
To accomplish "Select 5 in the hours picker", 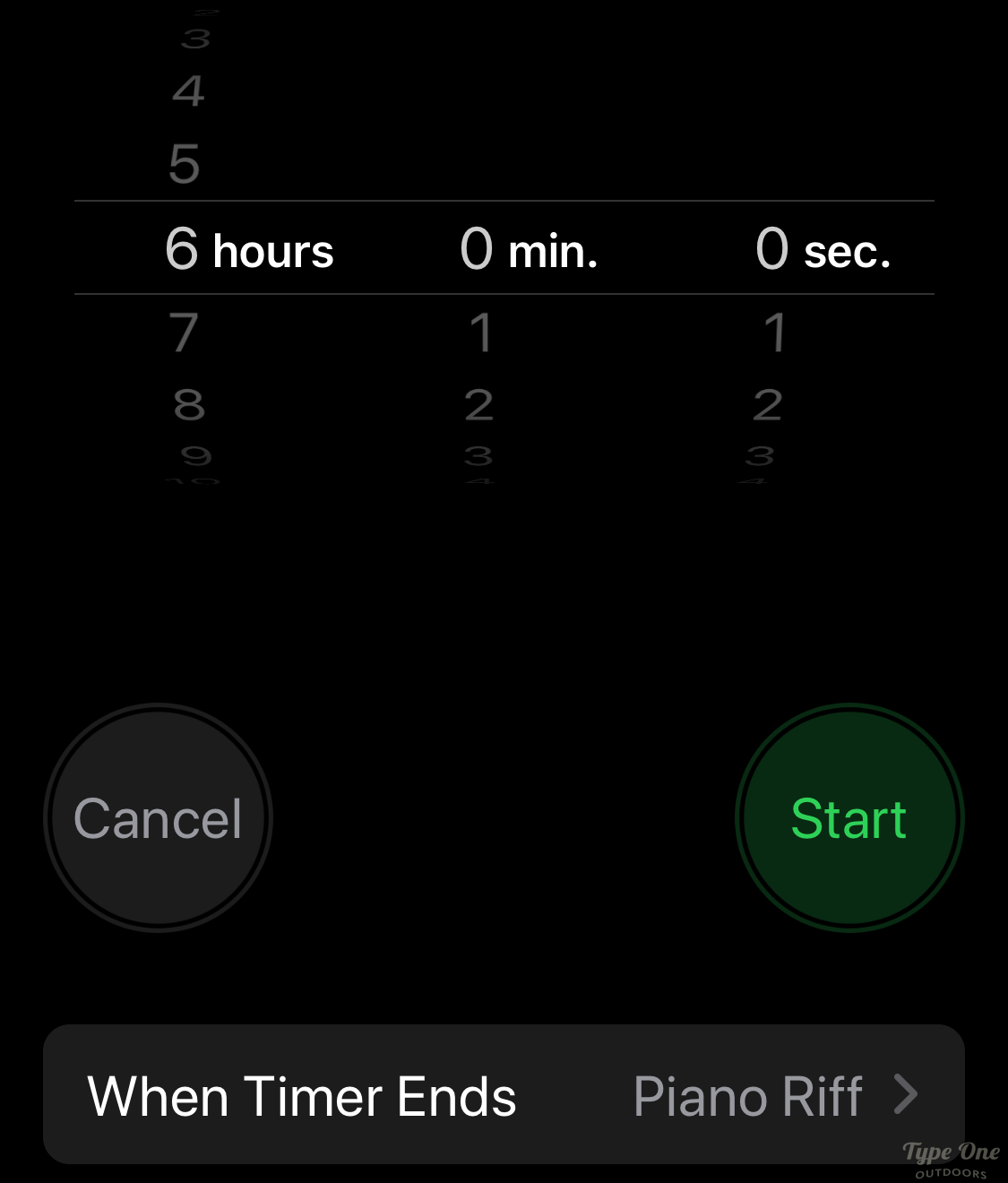I will click(184, 164).
